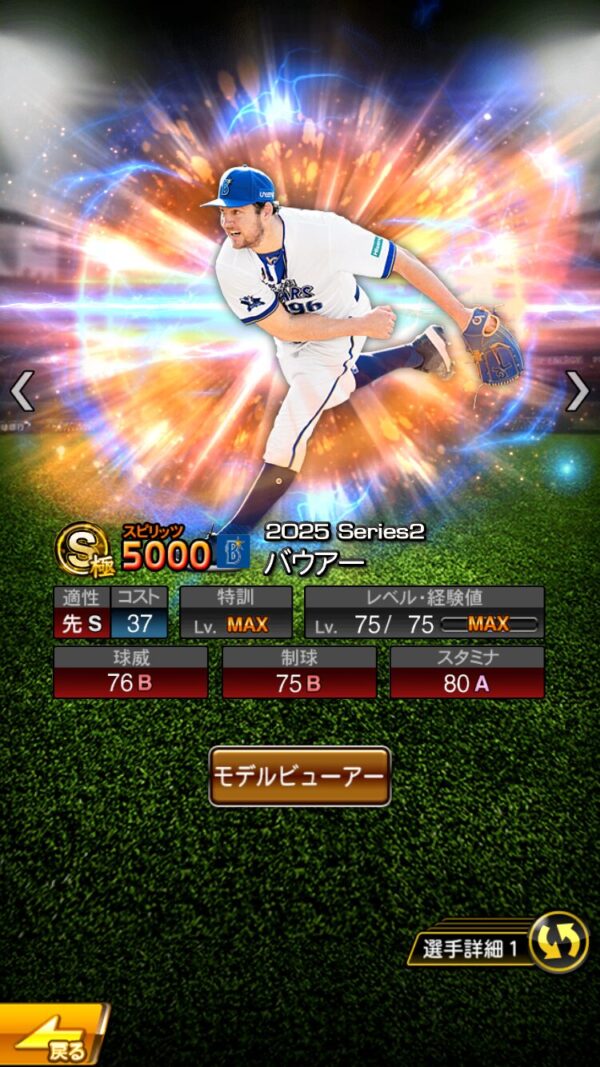The image size is (600, 1067).
Task: Open the モデルビューアー model viewer
Action: 299,776
